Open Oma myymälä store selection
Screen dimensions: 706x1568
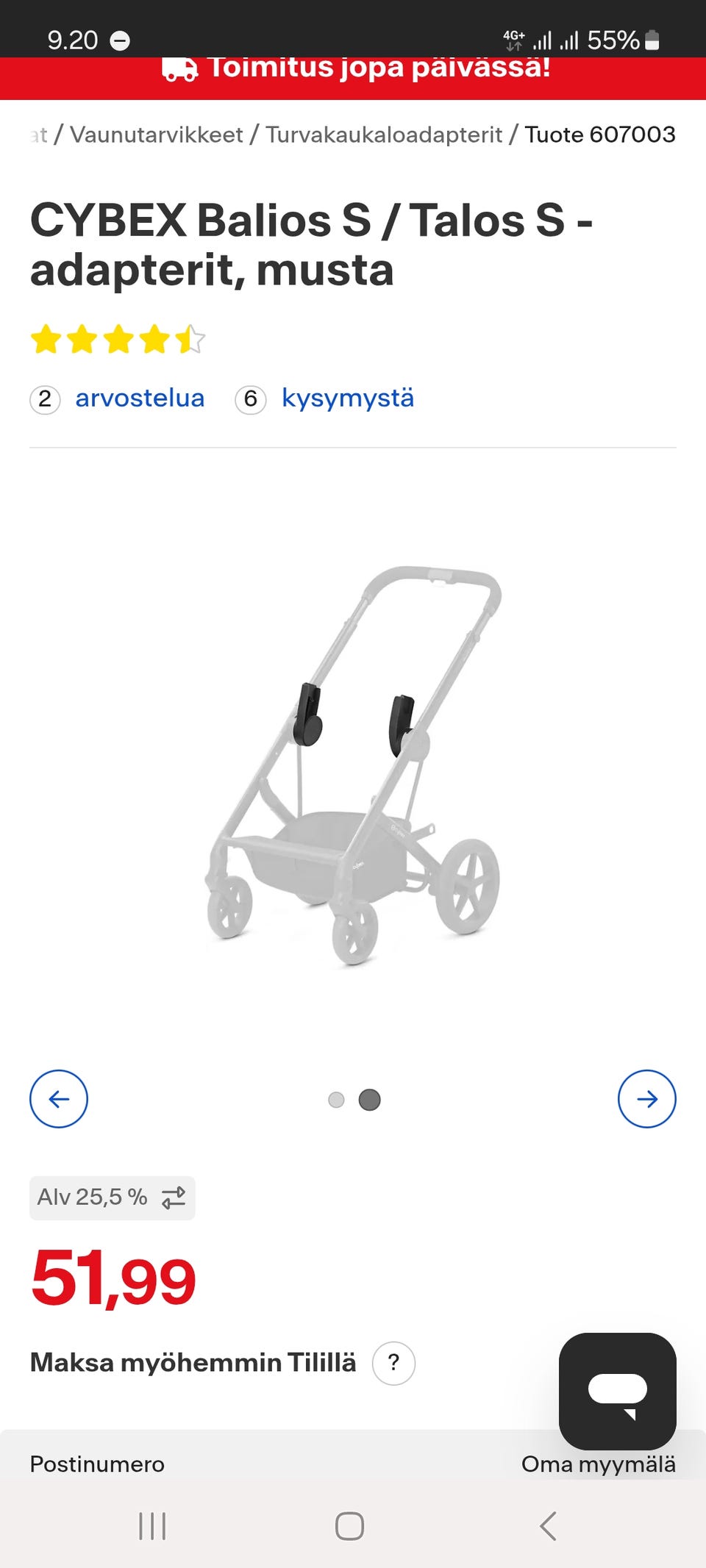599,1464
